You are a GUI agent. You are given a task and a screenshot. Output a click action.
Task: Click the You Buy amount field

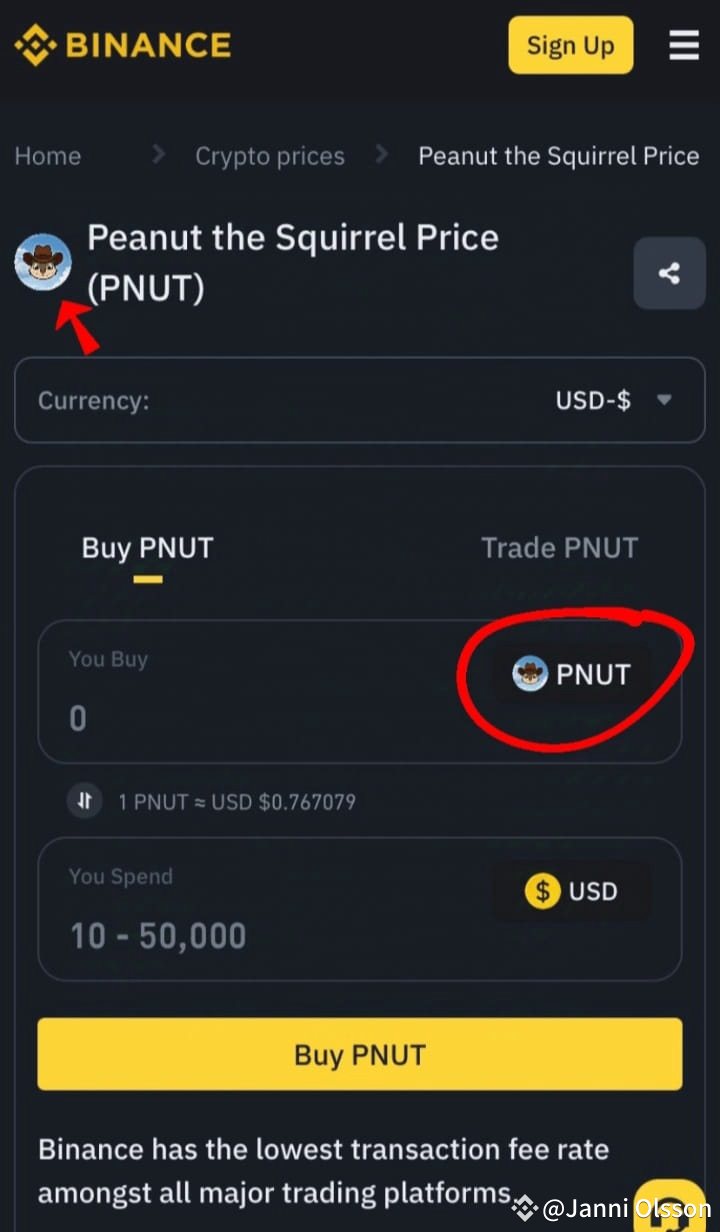200,717
